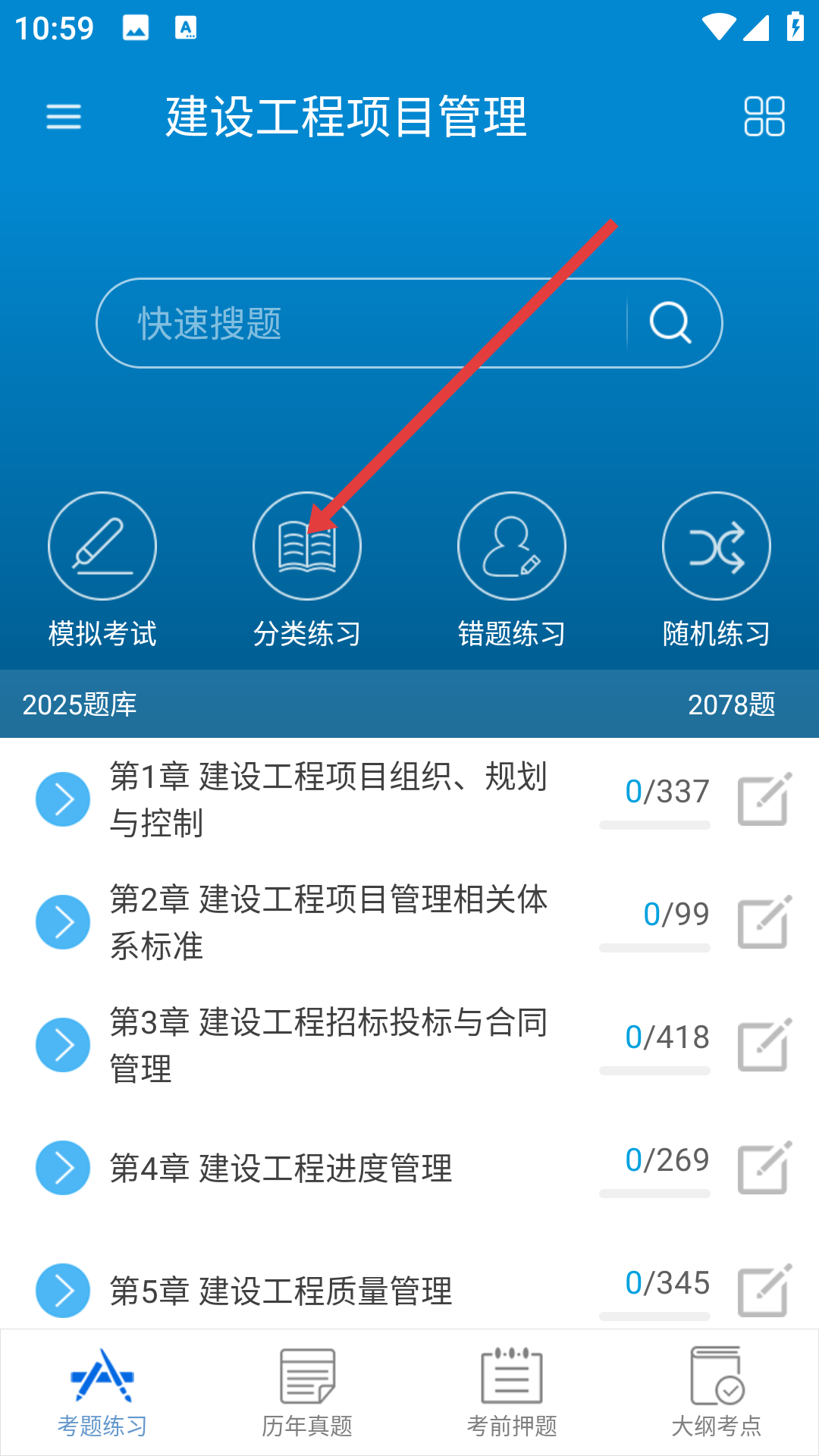Expand 第1章 chapter arrow

coord(63,799)
